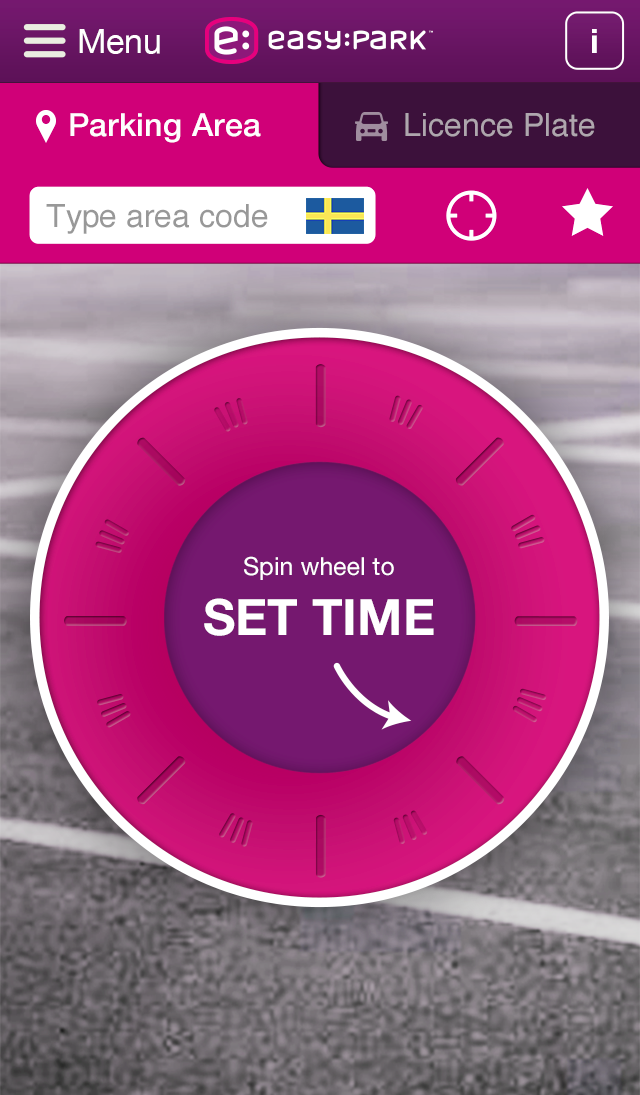Tap the Set Time wheel
The image size is (640, 1095).
pyautogui.click(x=319, y=618)
